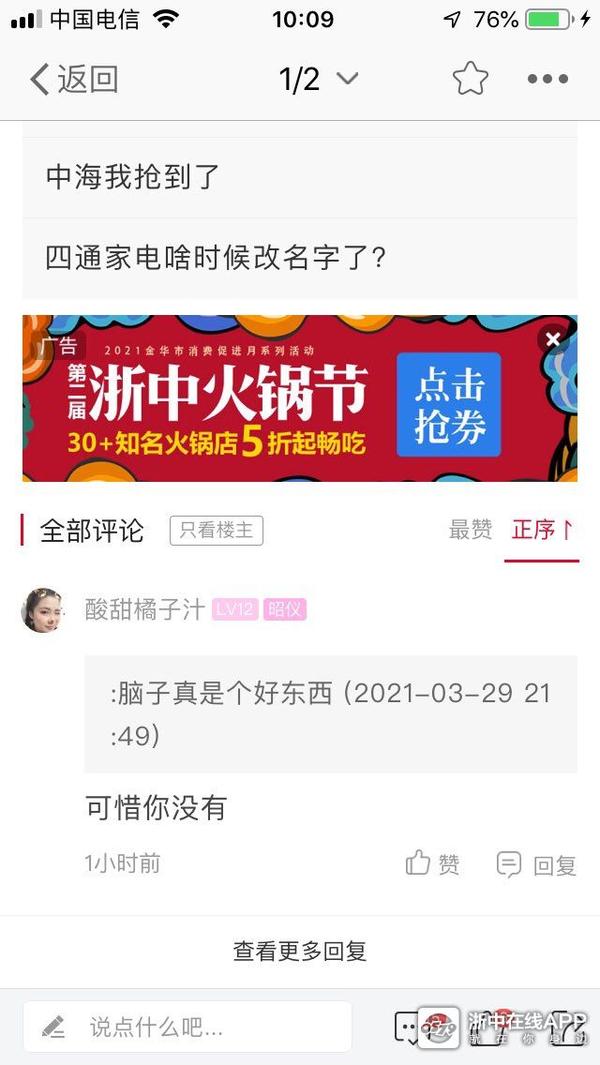Image resolution: width=600 pixels, height=1065 pixels.
Task: Expand 查看更多回复
Action: tap(300, 951)
